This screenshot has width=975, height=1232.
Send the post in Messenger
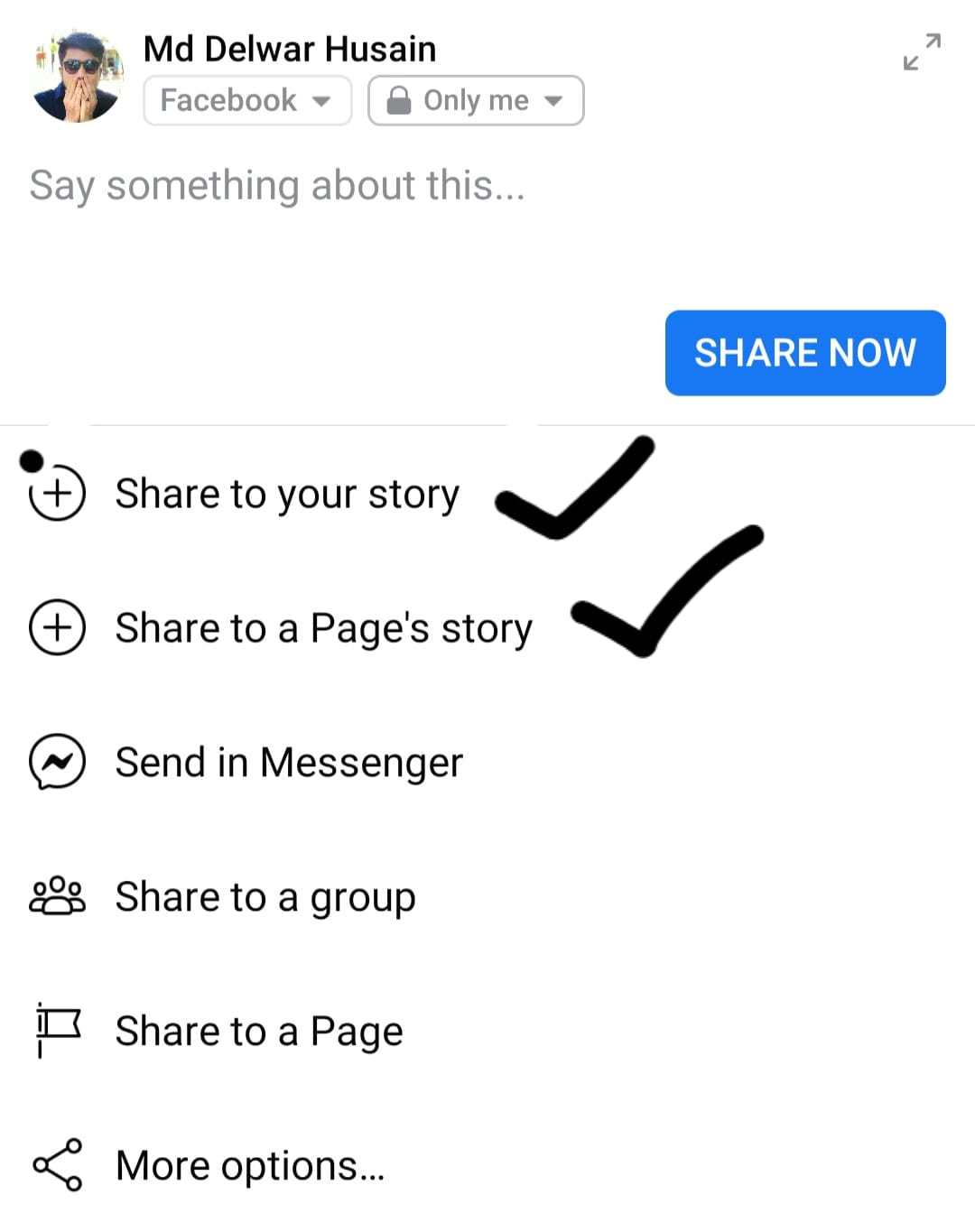288,763
